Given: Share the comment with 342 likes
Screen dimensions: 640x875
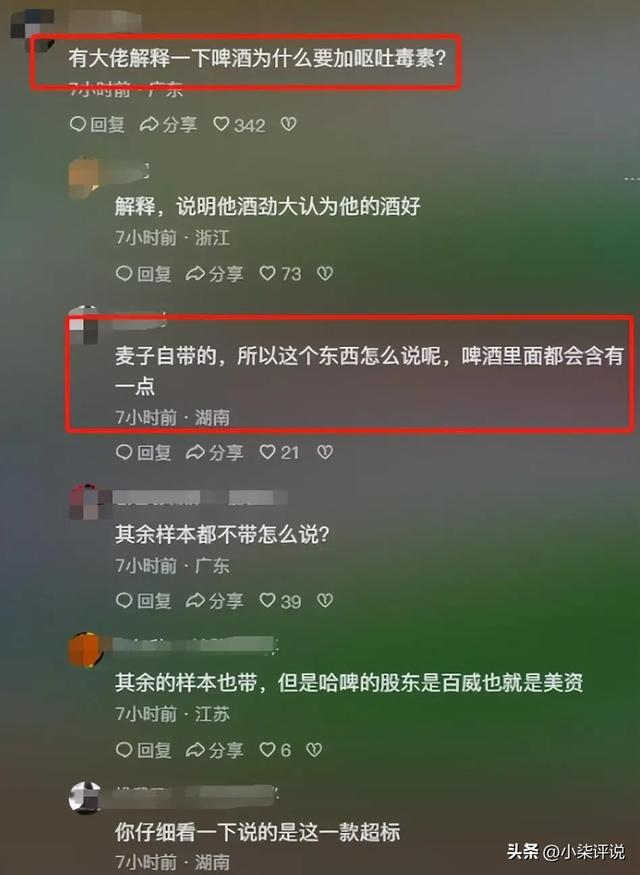Looking at the screenshot, I should (x=168, y=125).
